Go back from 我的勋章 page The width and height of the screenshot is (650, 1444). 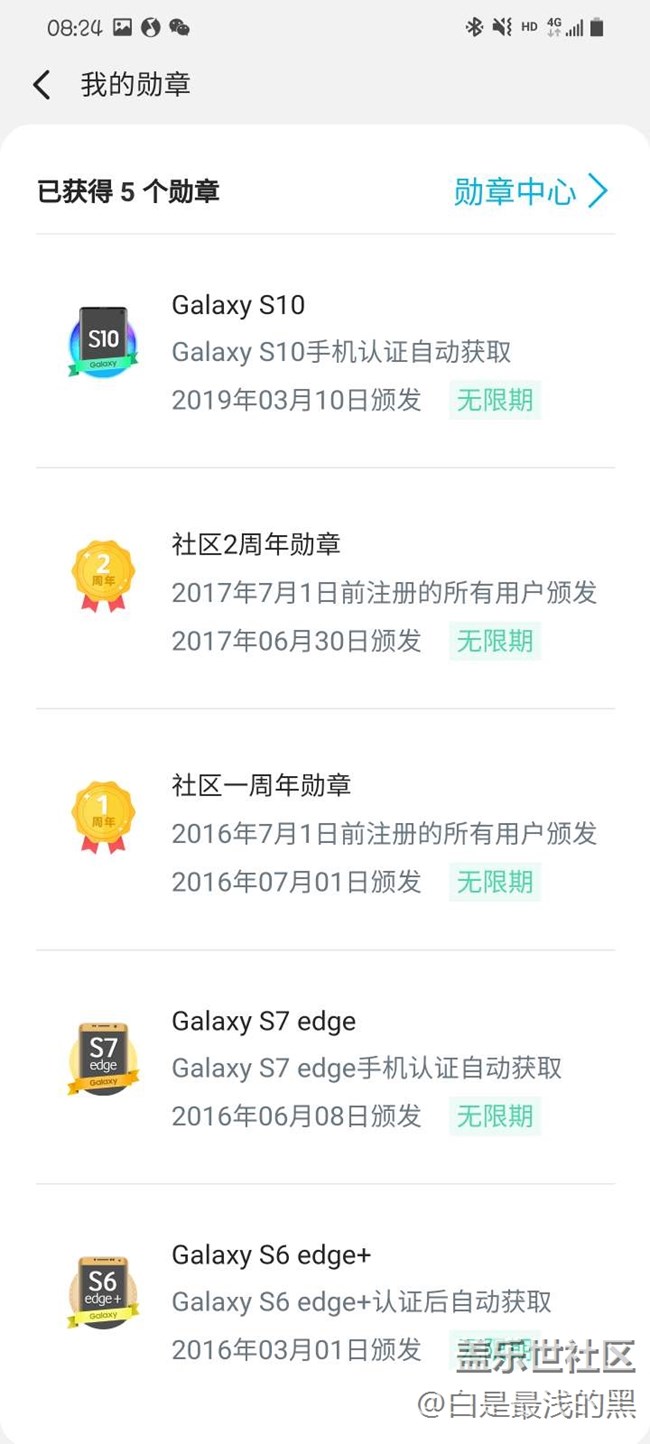(x=41, y=85)
